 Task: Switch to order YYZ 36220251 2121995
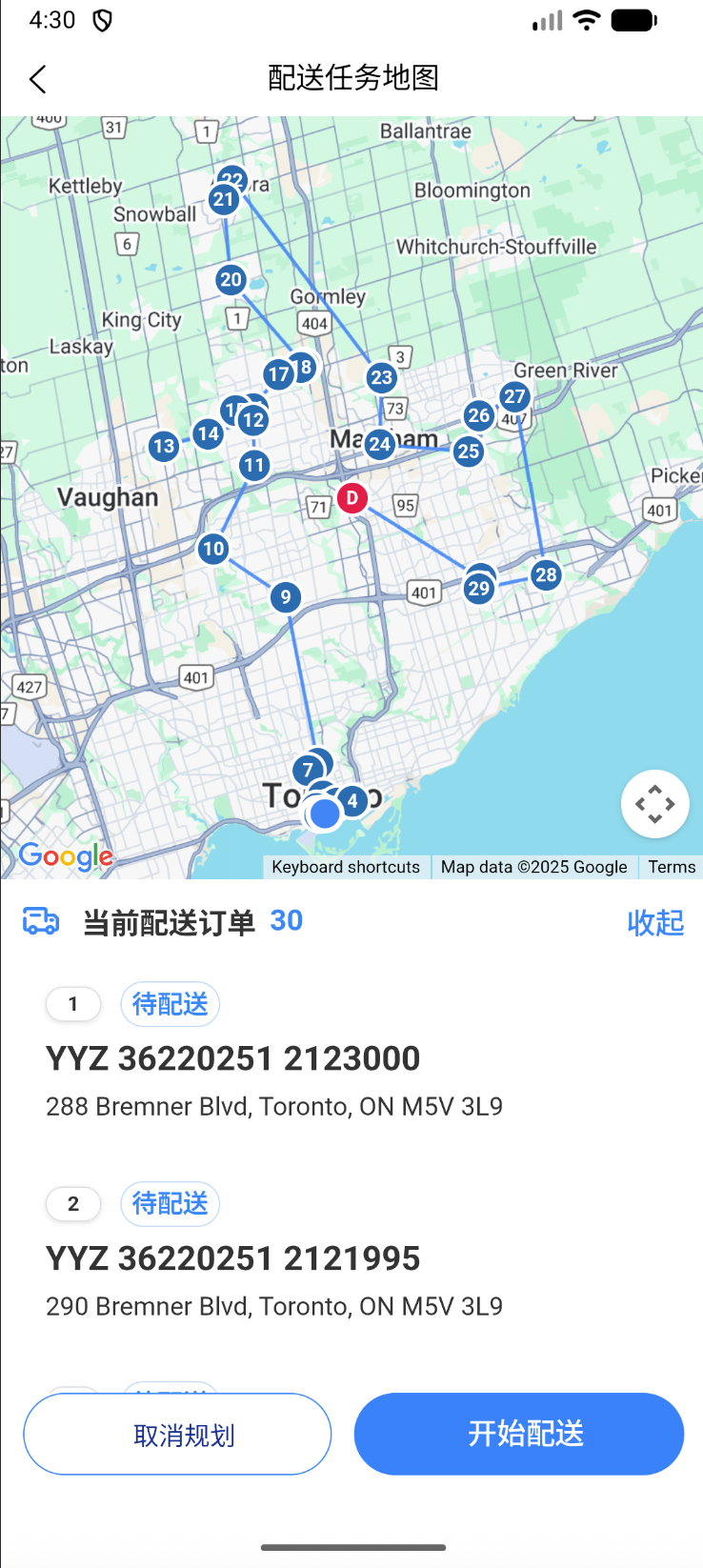[x=232, y=1257]
